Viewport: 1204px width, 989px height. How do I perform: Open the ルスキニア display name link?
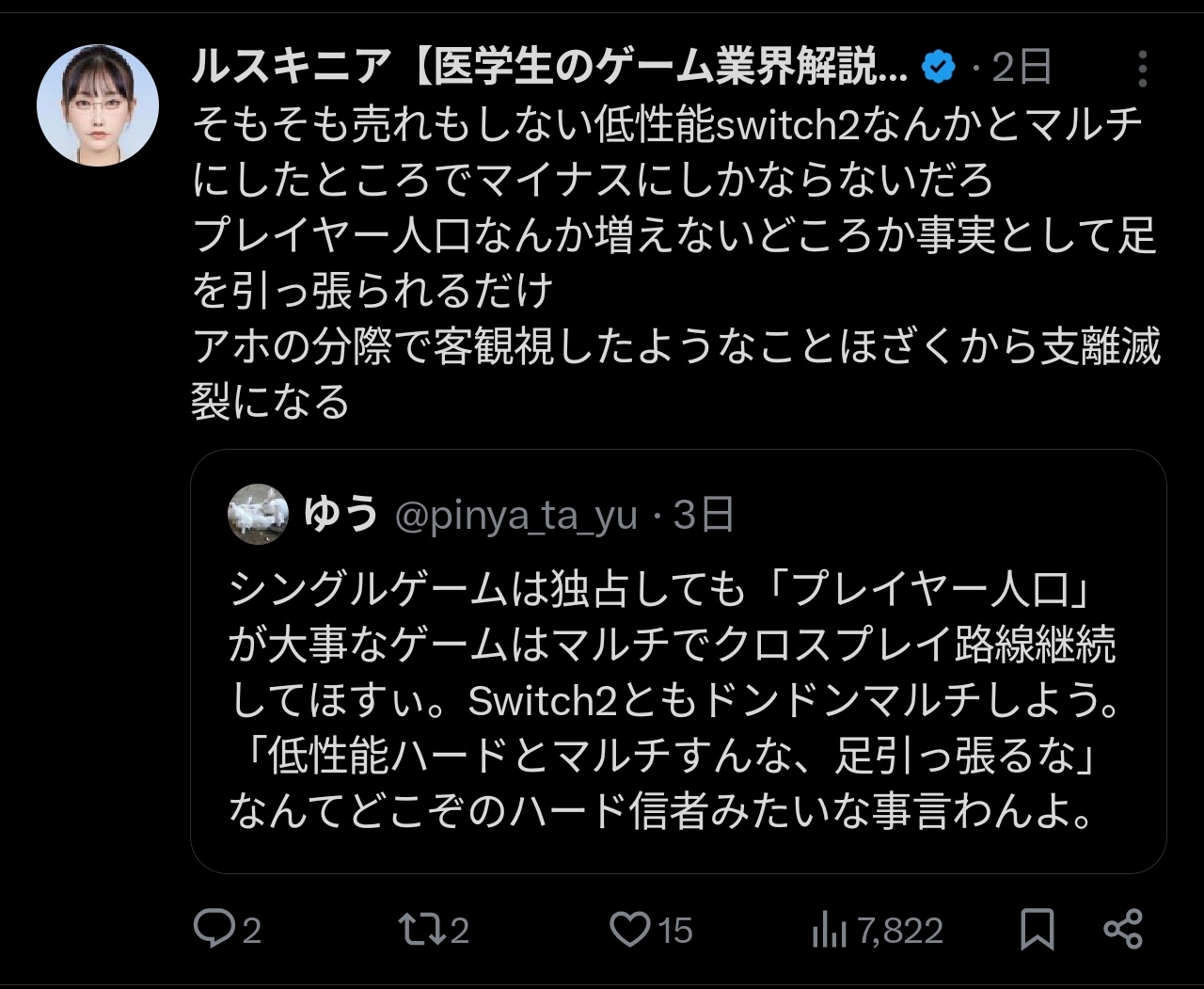[x=548, y=68]
